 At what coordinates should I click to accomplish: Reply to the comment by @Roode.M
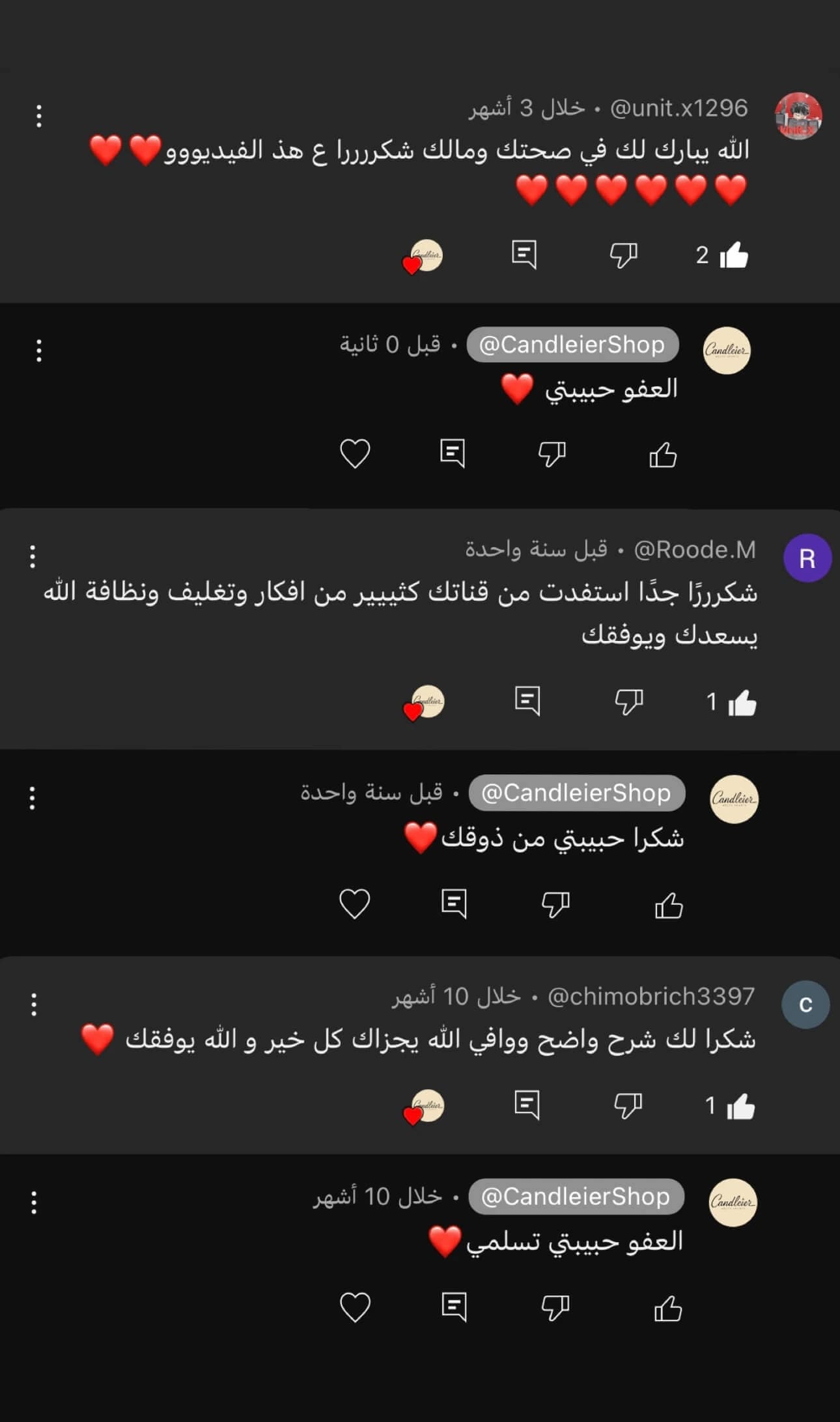[x=527, y=701]
